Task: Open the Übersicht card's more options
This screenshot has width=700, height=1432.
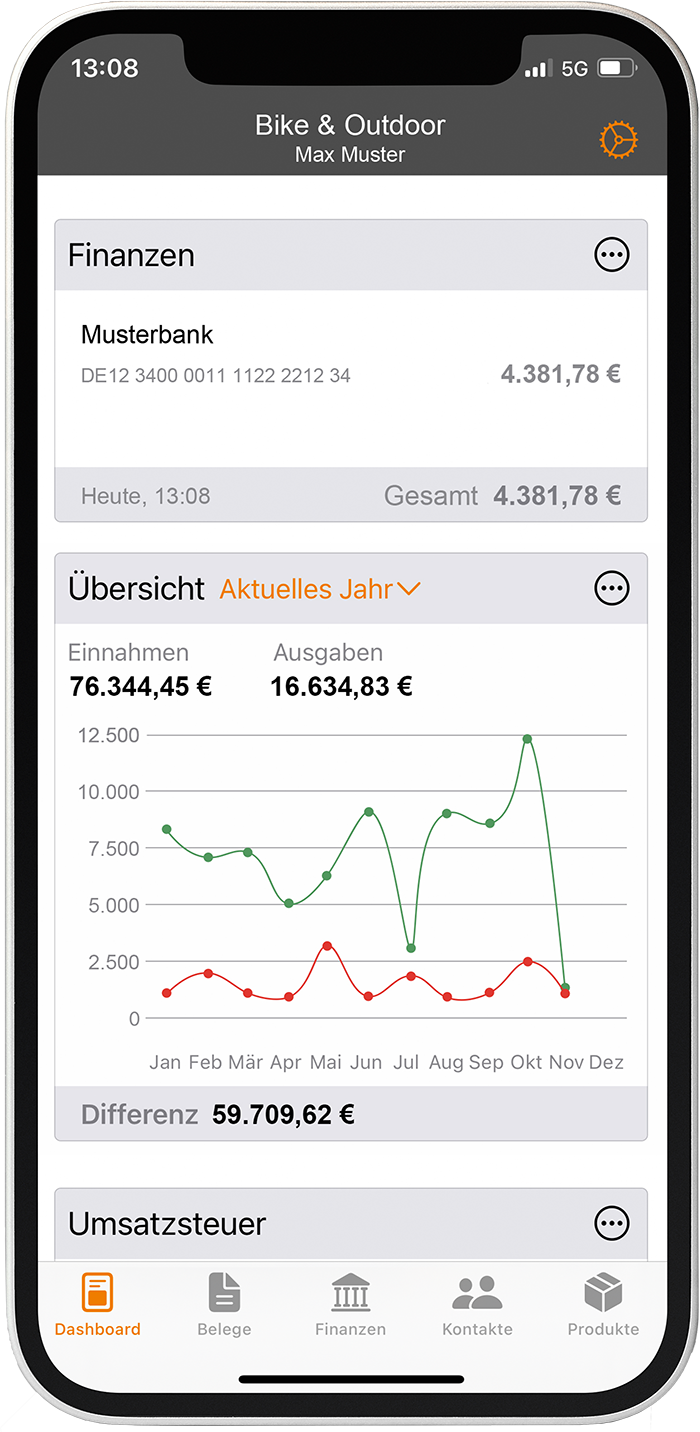Action: click(612, 589)
